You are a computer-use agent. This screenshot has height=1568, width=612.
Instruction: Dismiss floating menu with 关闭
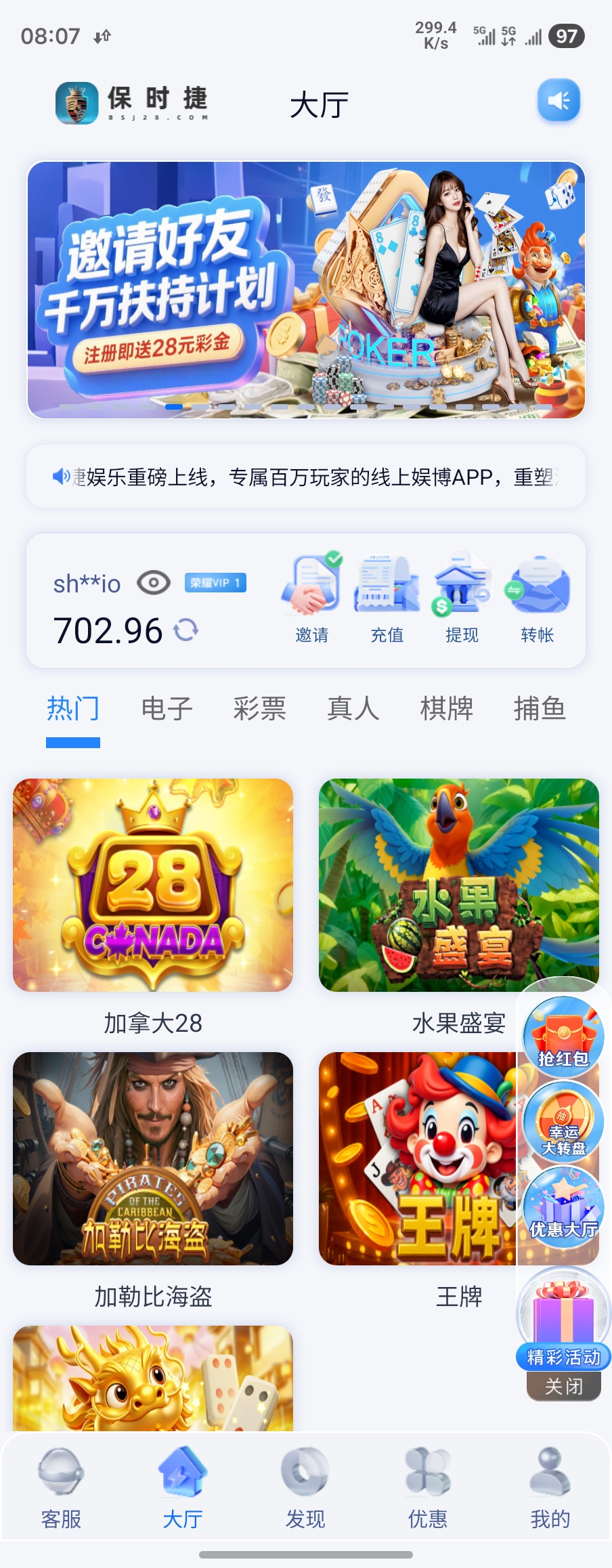point(563,1387)
